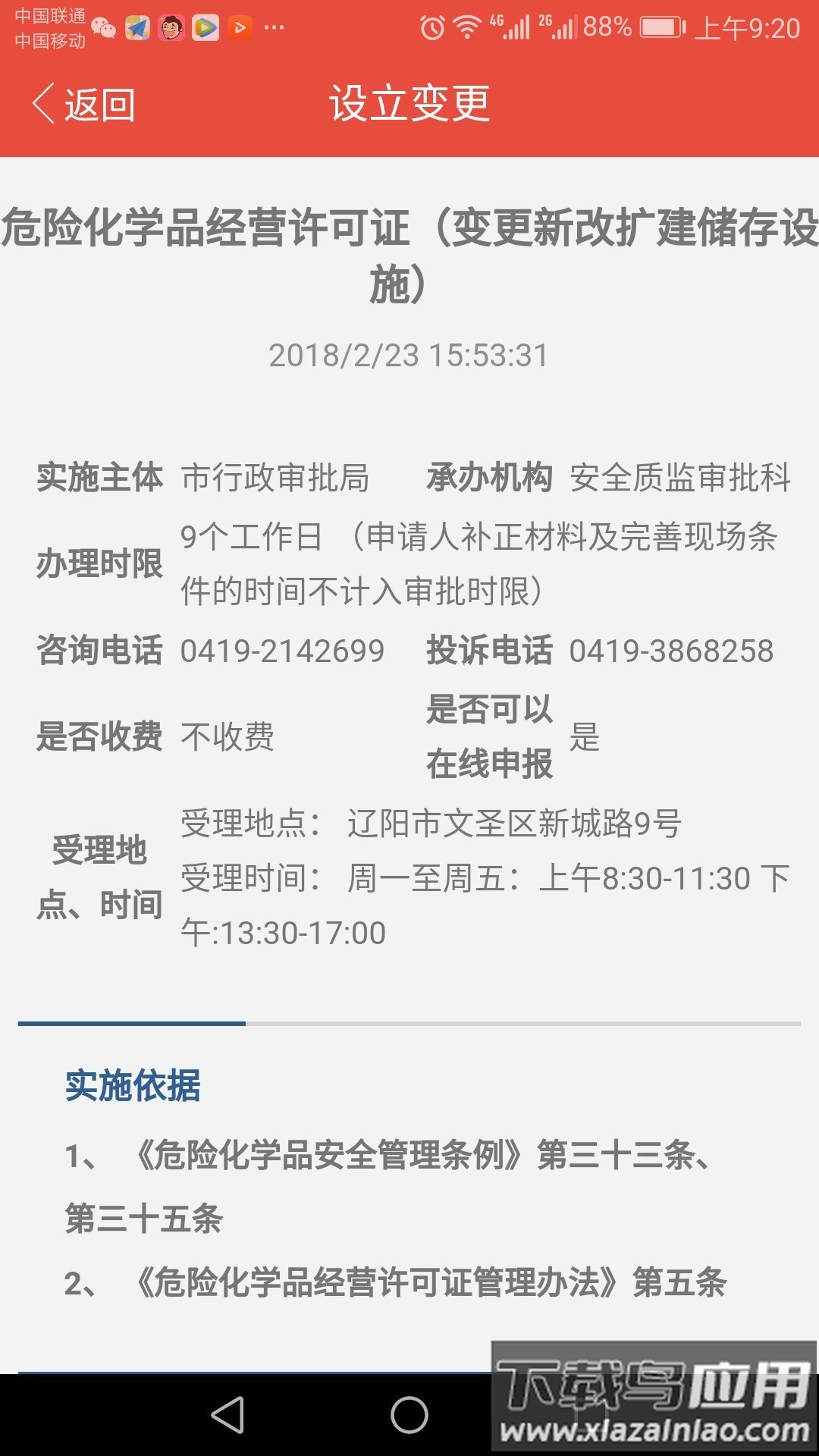Viewport: 819px width, 1456px height.
Task: Tap the timestamp 2018/2/23 15:53:31
Action: pyautogui.click(x=409, y=357)
